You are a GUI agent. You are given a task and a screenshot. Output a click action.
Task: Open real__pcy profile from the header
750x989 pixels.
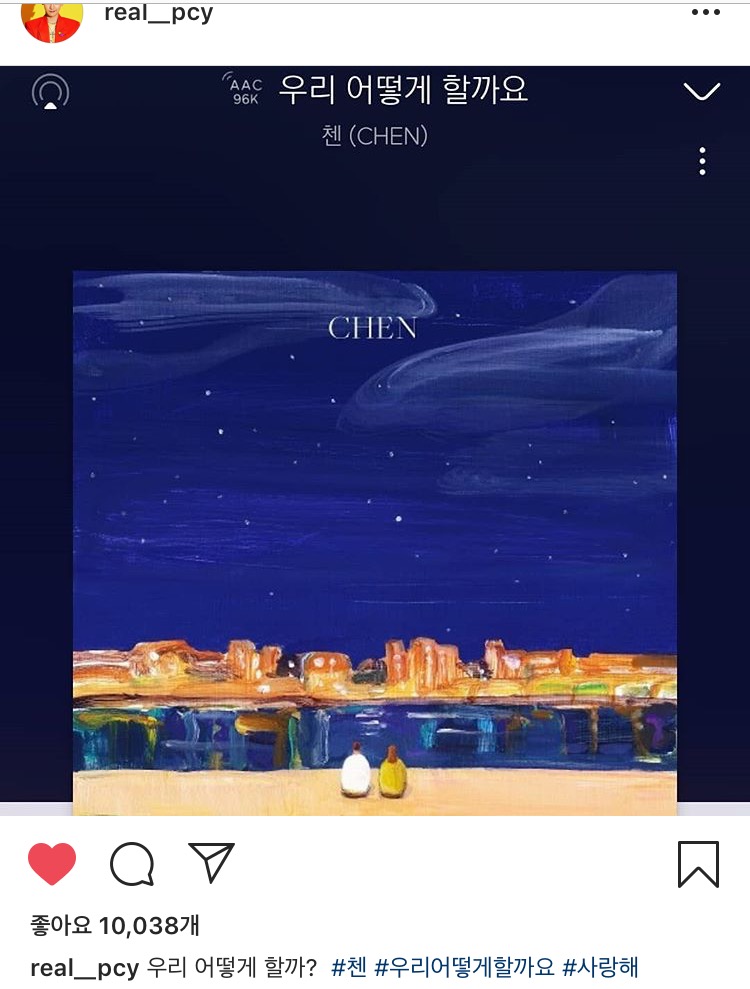[x=156, y=12]
